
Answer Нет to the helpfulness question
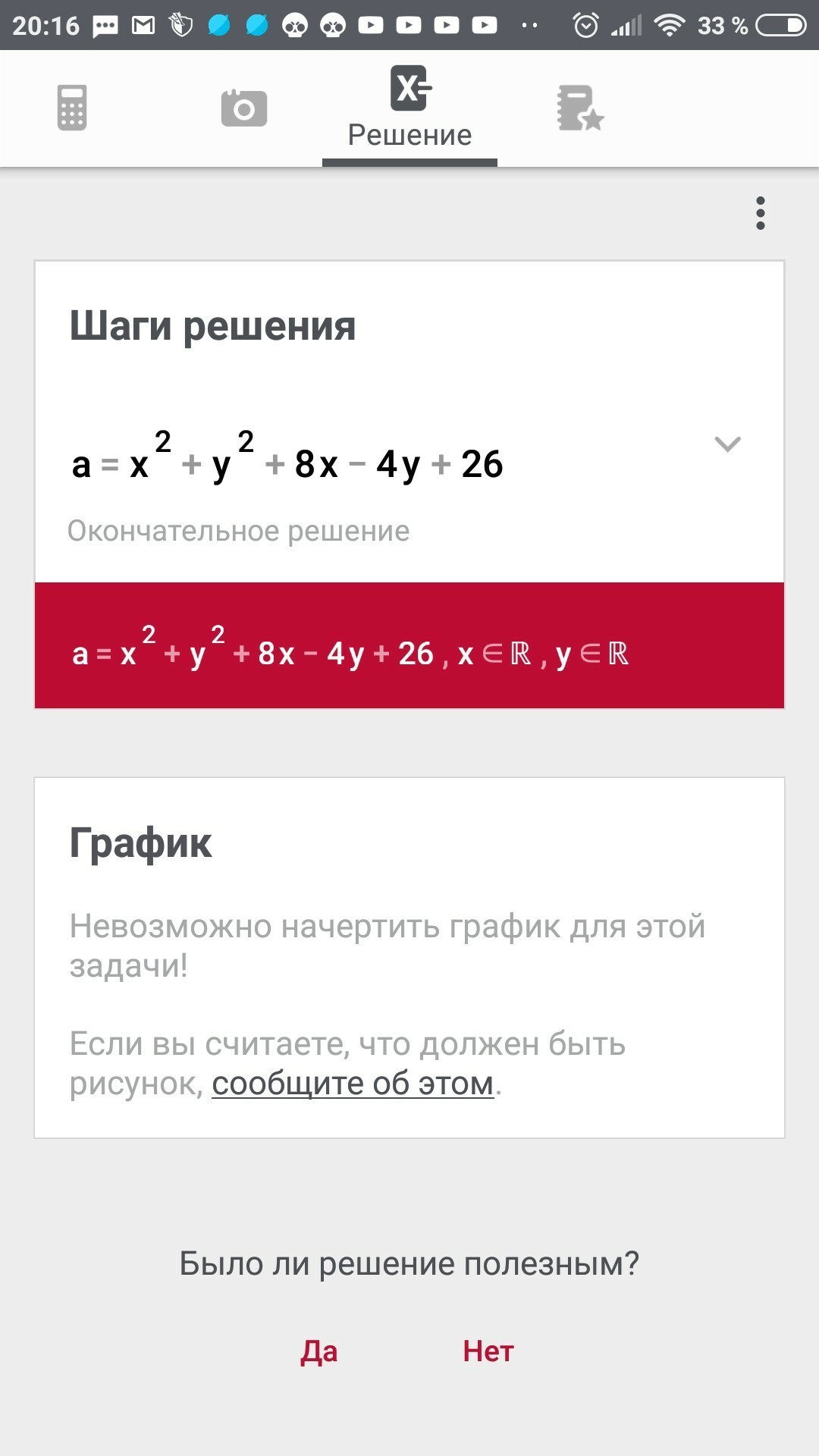click(488, 1351)
